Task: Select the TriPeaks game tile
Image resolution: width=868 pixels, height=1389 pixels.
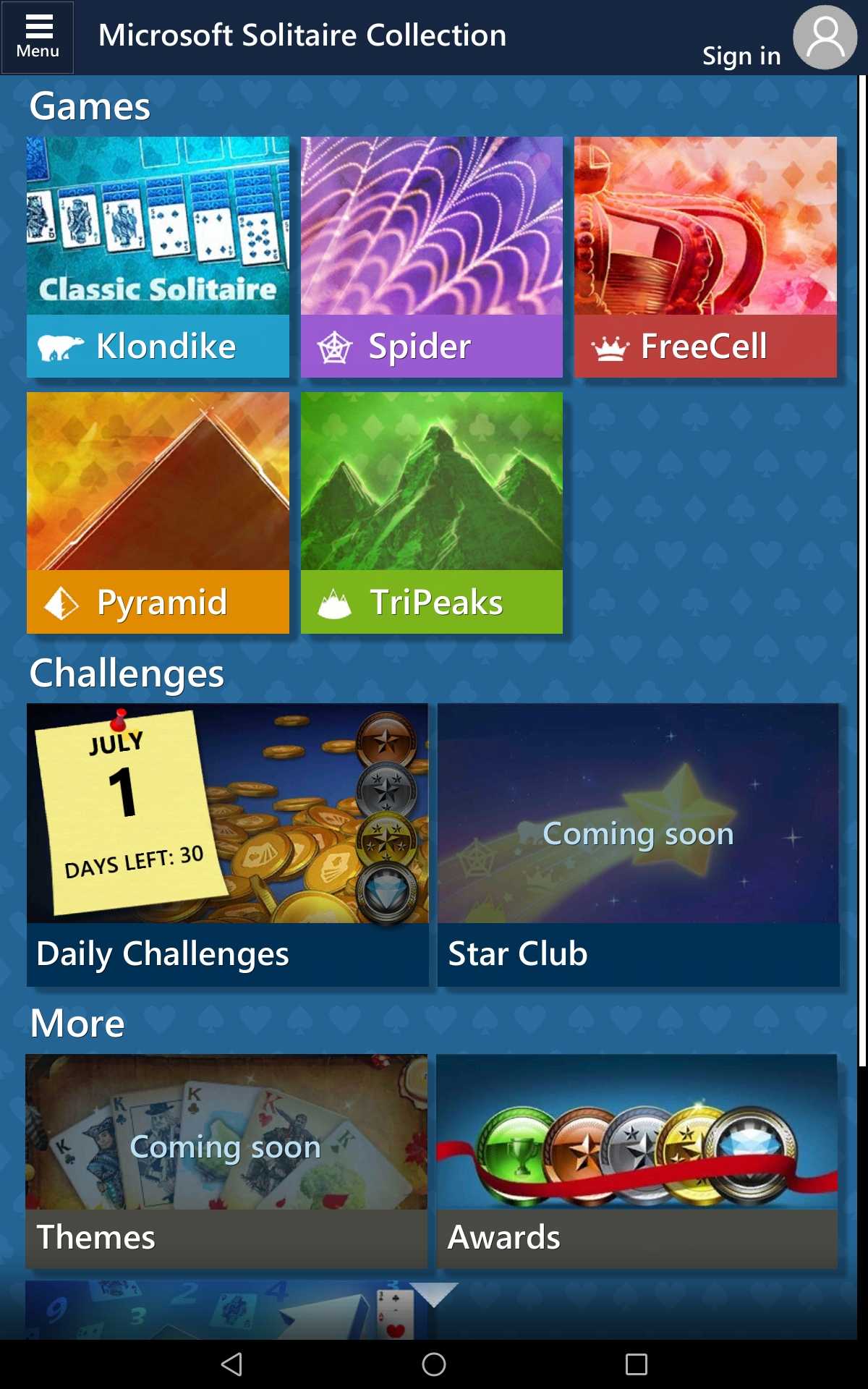Action: click(x=432, y=512)
